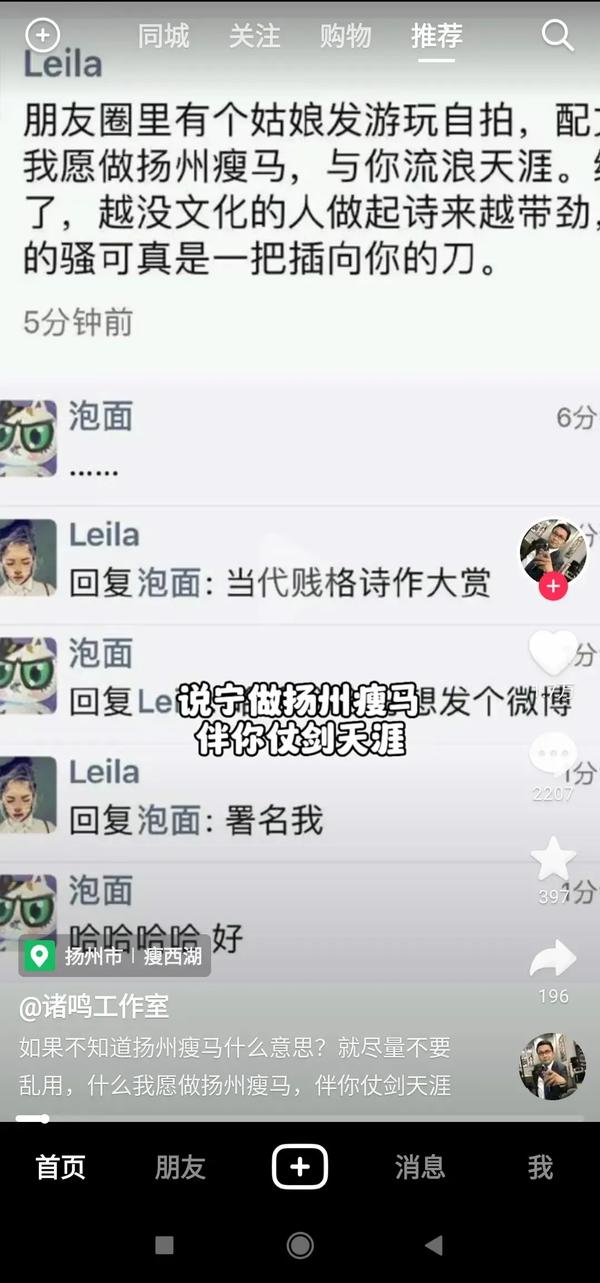Follow the creator via red plus badge

(x=553, y=587)
